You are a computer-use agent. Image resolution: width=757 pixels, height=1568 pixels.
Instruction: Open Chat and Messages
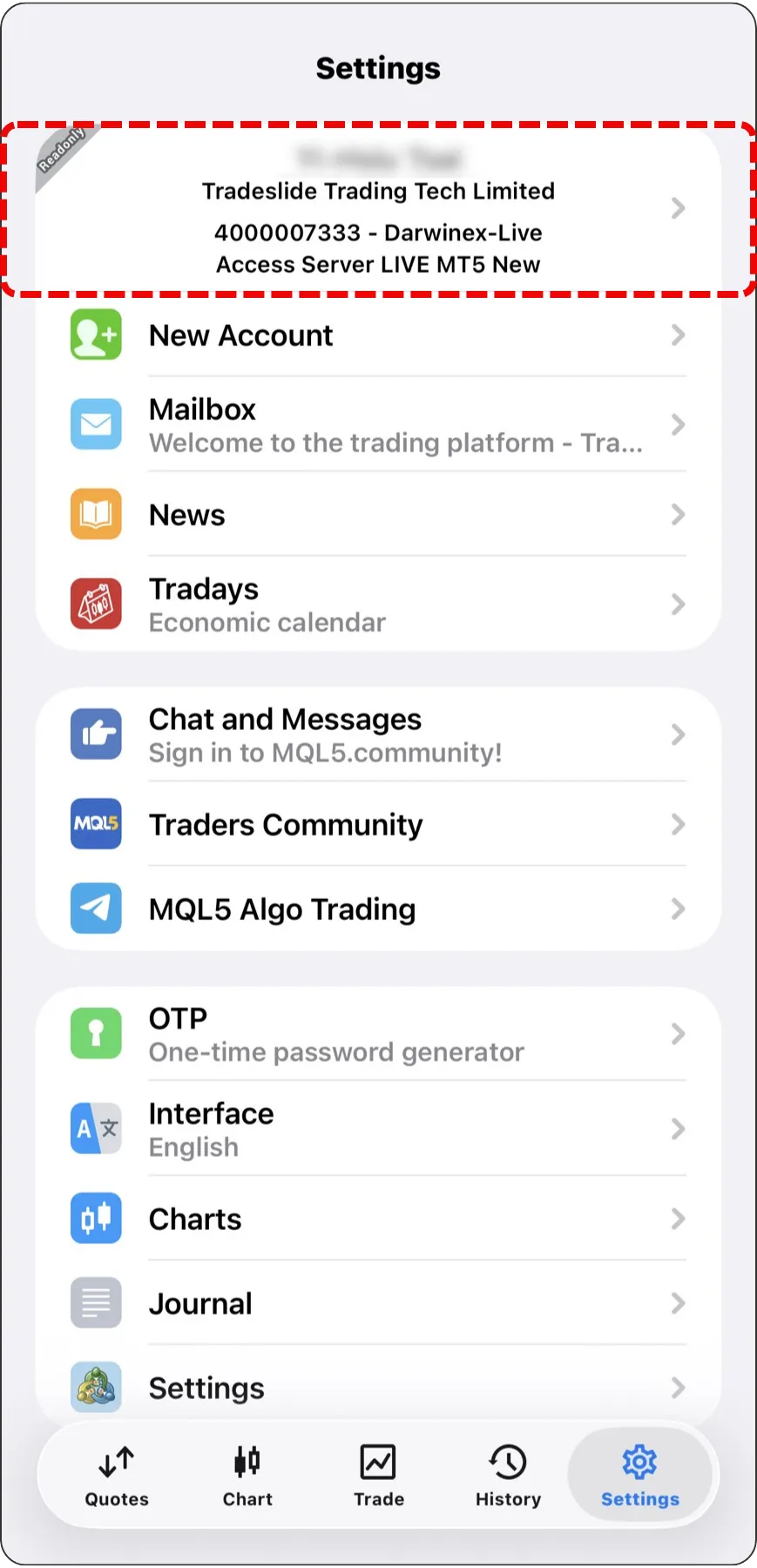[x=378, y=735]
